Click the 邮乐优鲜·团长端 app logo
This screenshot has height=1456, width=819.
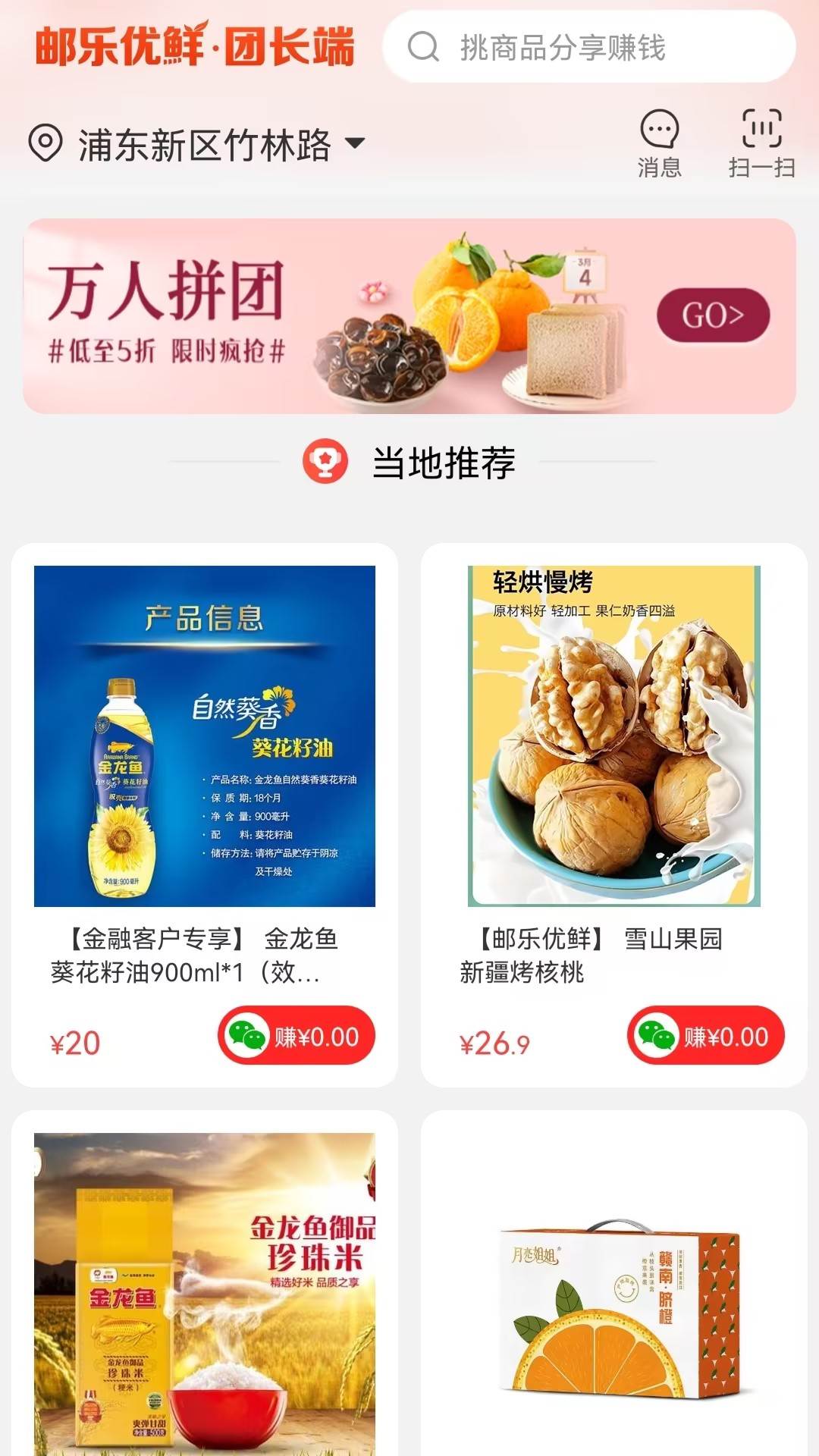pos(197,48)
